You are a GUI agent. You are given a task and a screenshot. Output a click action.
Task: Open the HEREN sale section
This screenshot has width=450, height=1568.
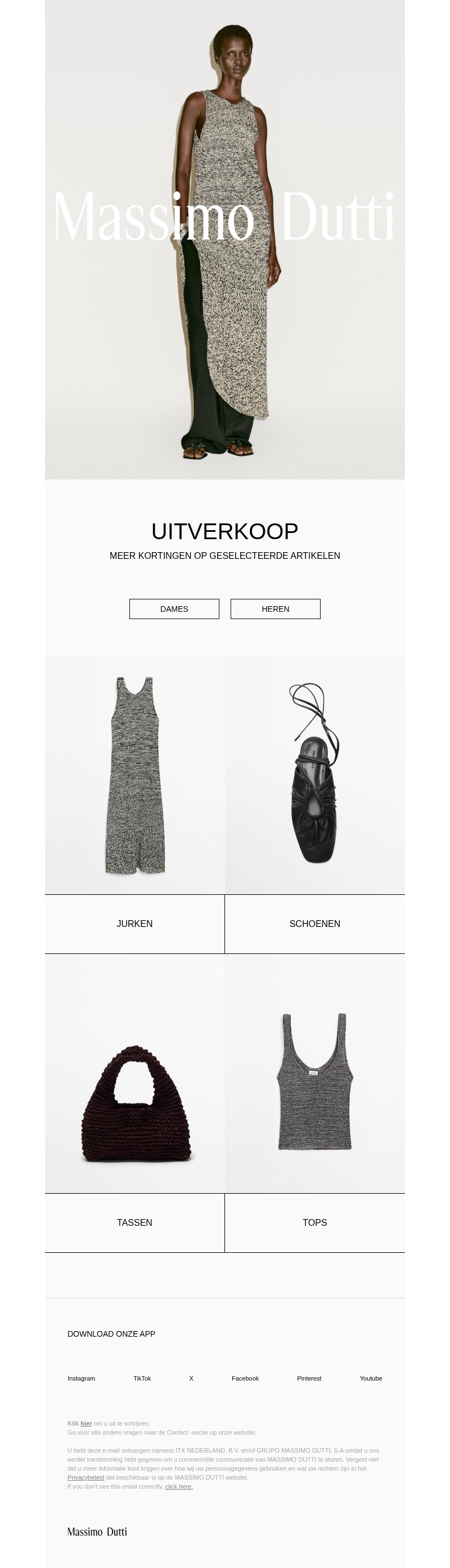(275, 609)
